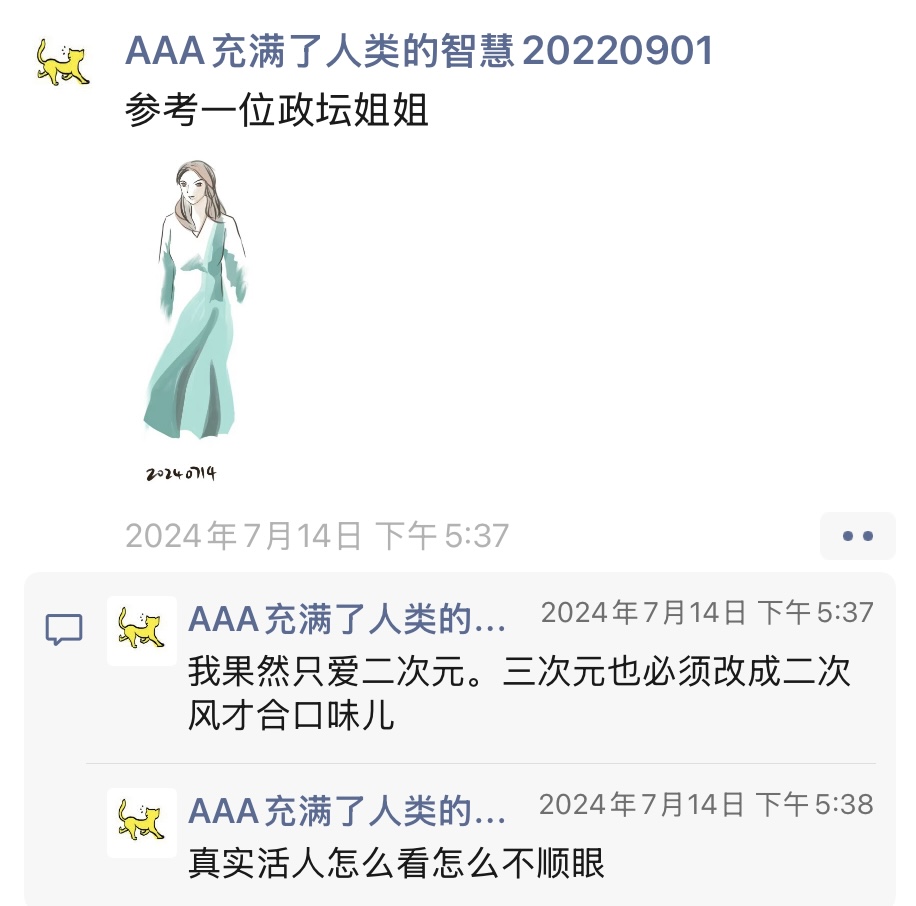Open the commenter's avatar on the 5:38 comment

141,822
